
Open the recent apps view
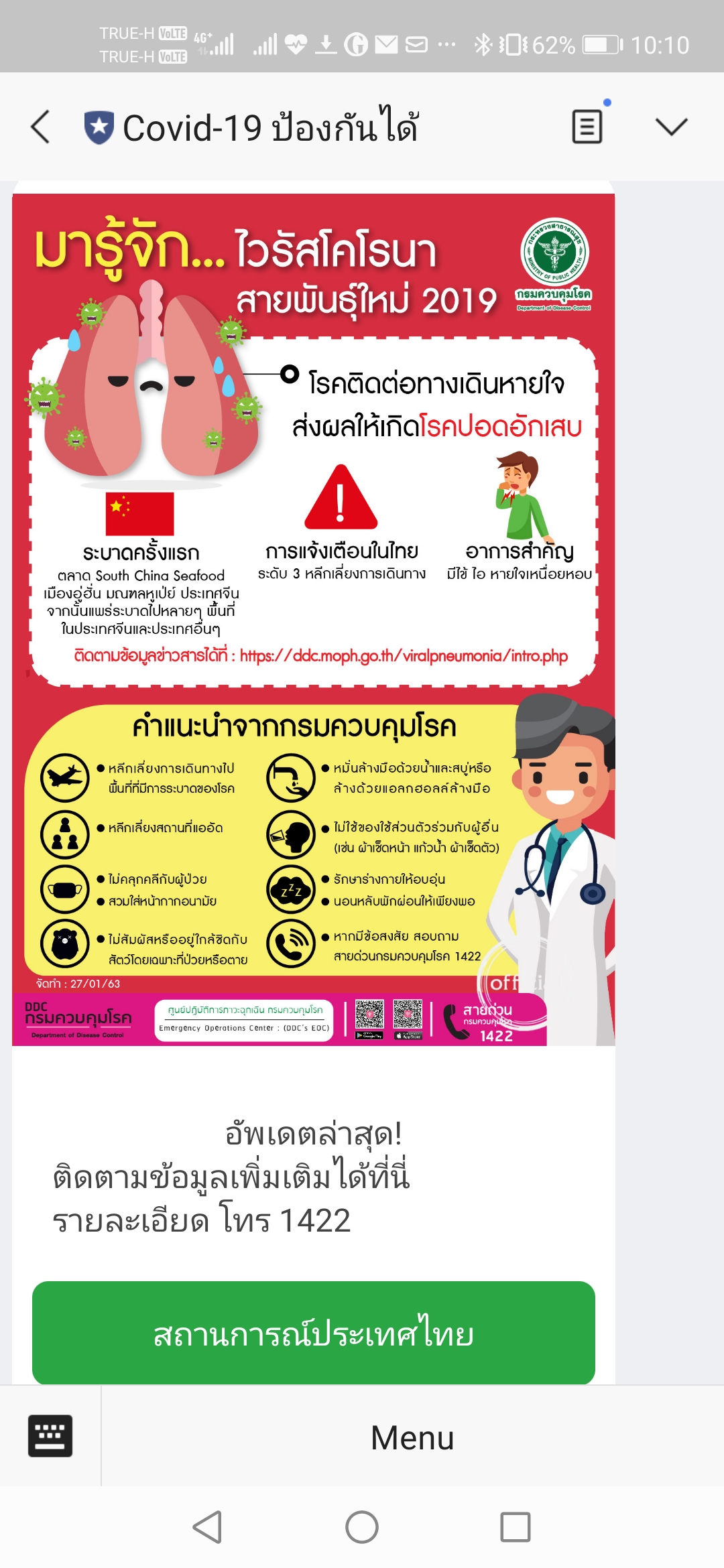pyautogui.click(x=516, y=1527)
